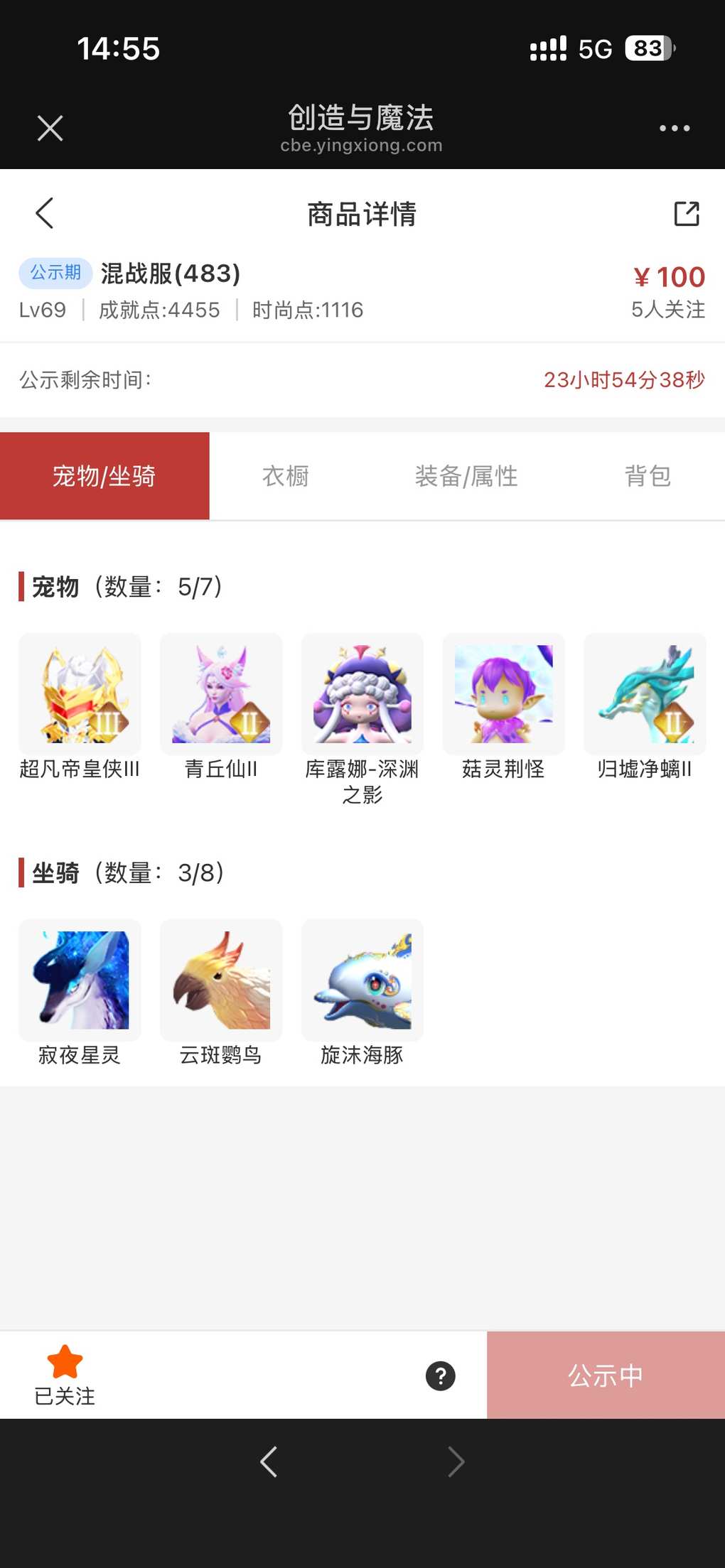
Task: Open pet 库露娜-深渊之影
Action: pyautogui.click(x=362, y=694)
